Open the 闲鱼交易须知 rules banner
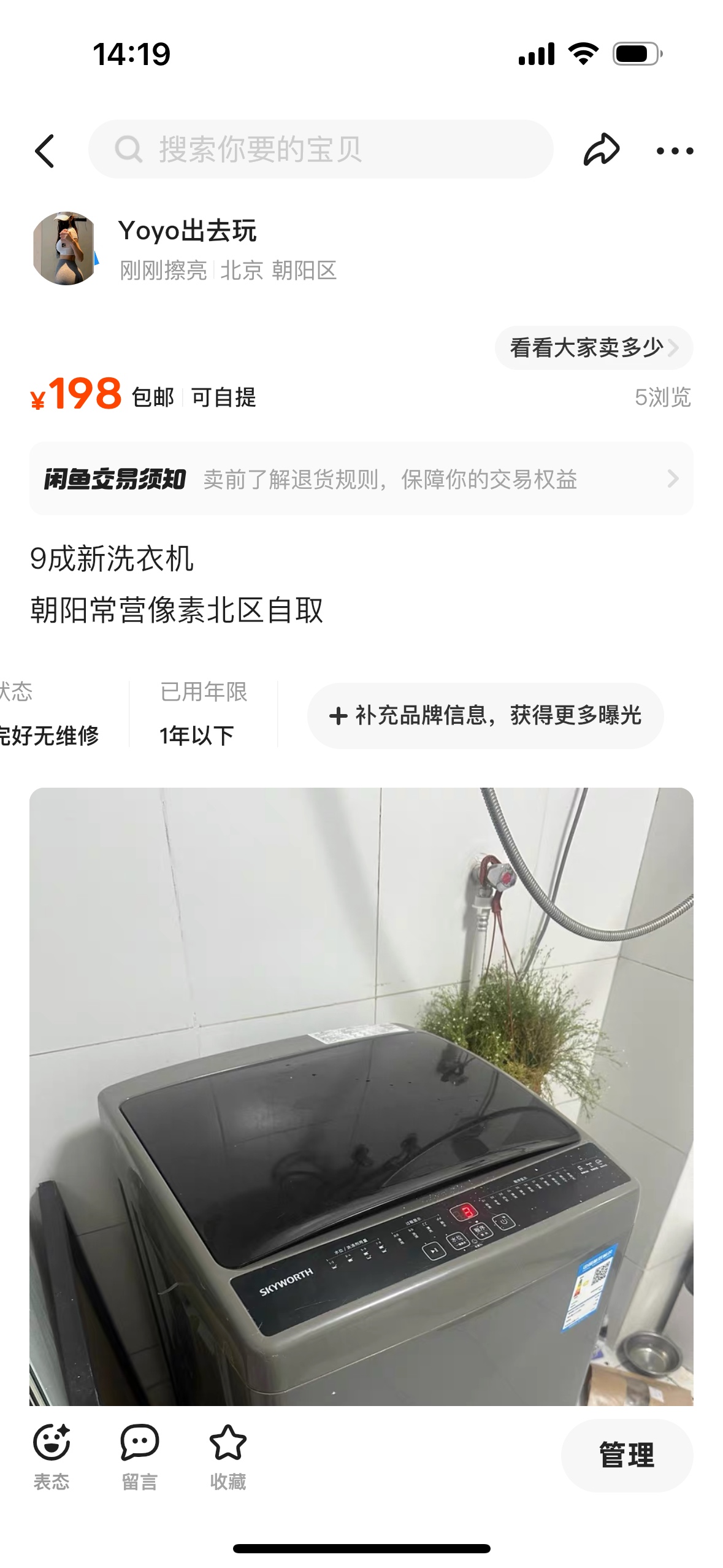Image resolution: width=723 pixels, height=1568 pixels. [x=361, y=478]
